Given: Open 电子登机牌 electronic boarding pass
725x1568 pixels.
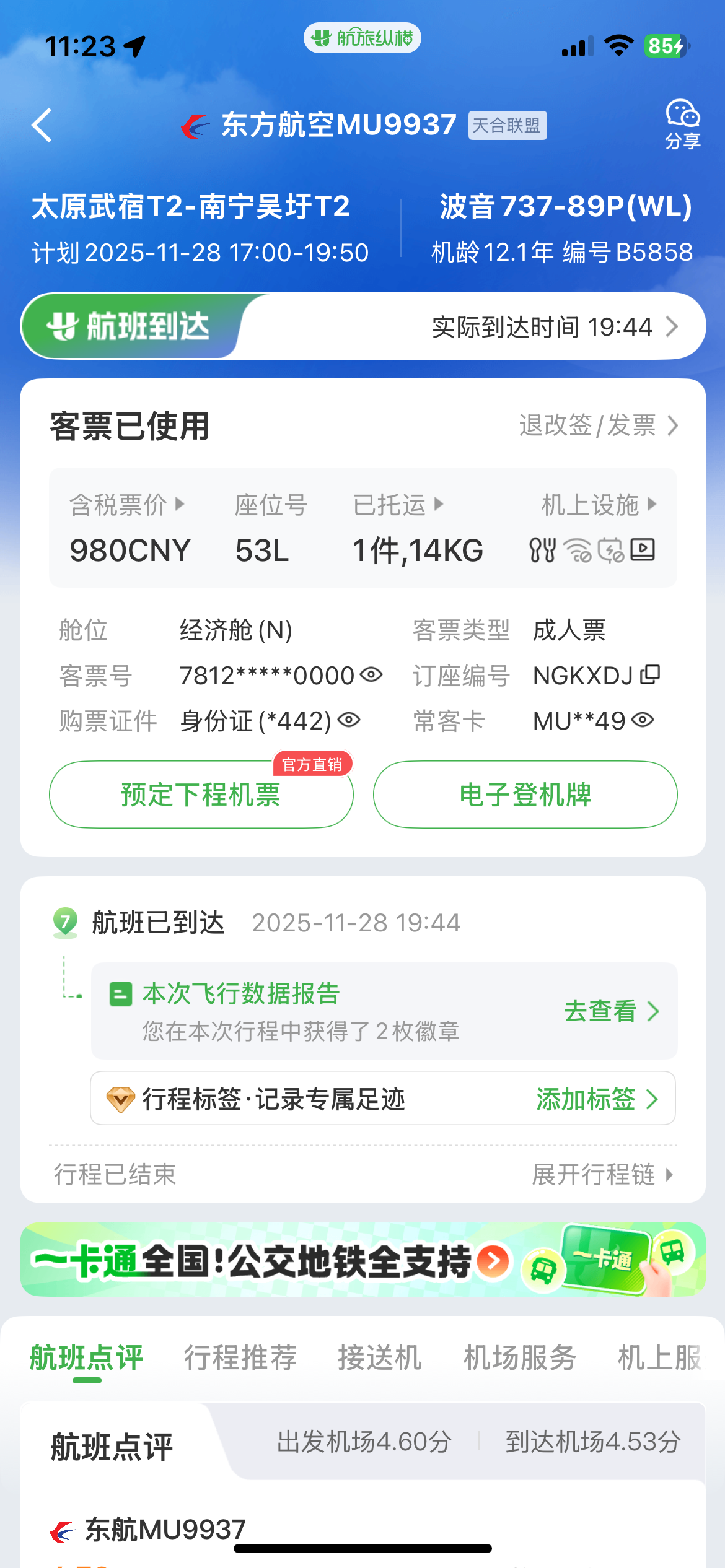Looking at the screenshot, I should click(x=525, y=795).
